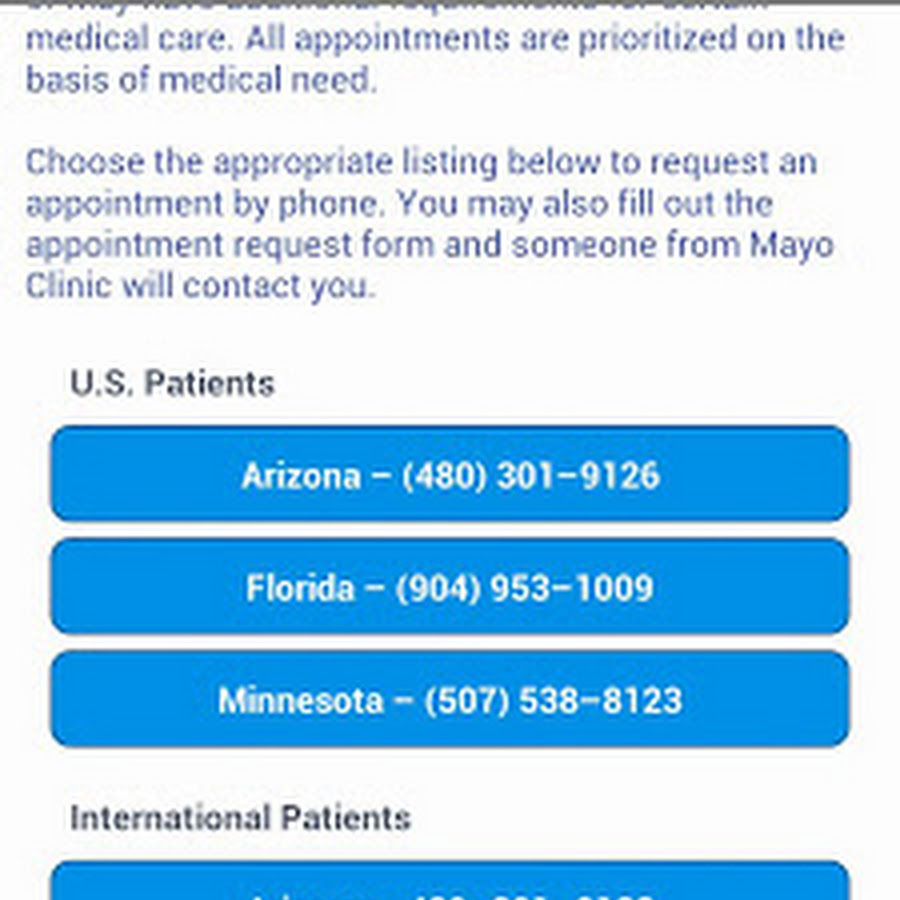
Task: Call the Arizona appointment number (480) 301-9126
Action: tap(450, 474)
